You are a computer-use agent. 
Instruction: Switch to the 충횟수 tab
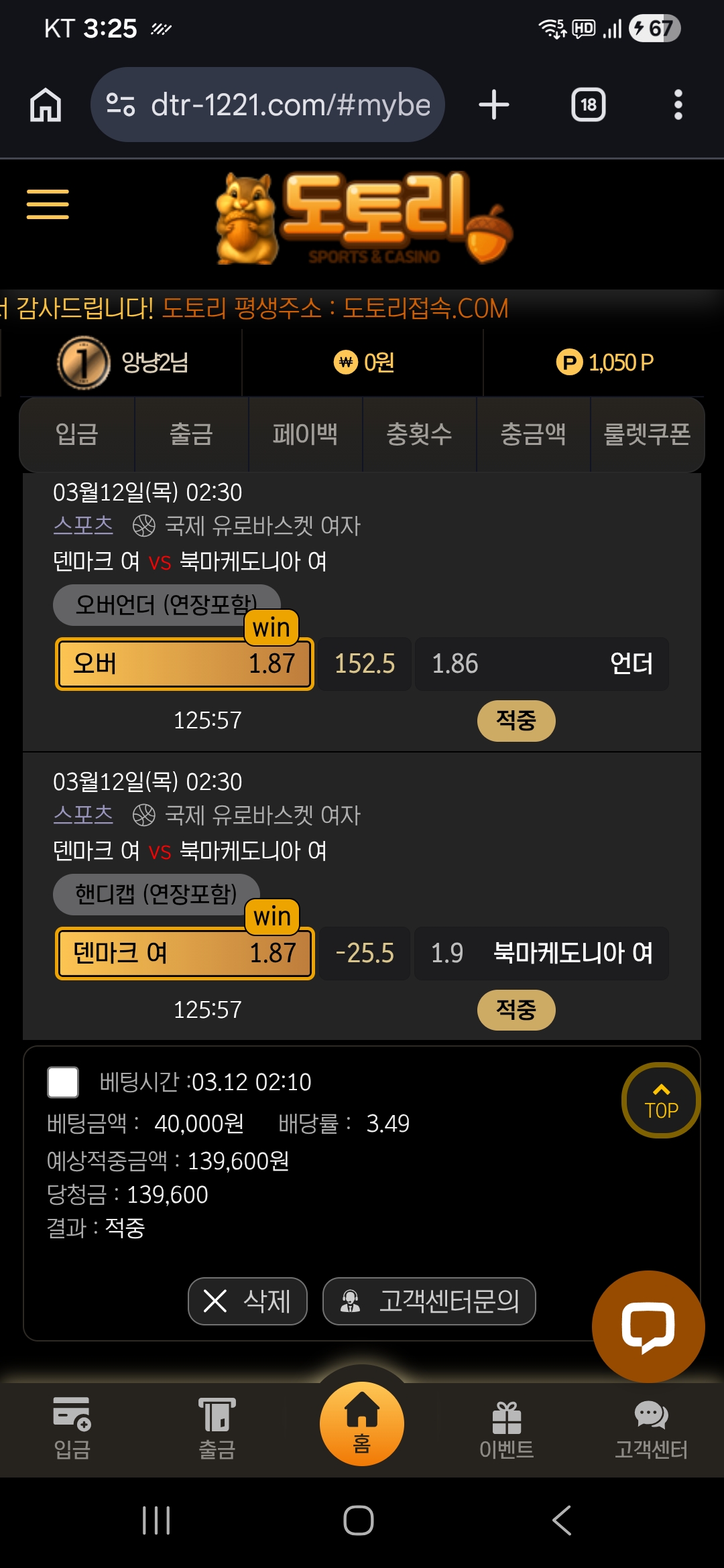pyautogui.click(x=419, y=434)
